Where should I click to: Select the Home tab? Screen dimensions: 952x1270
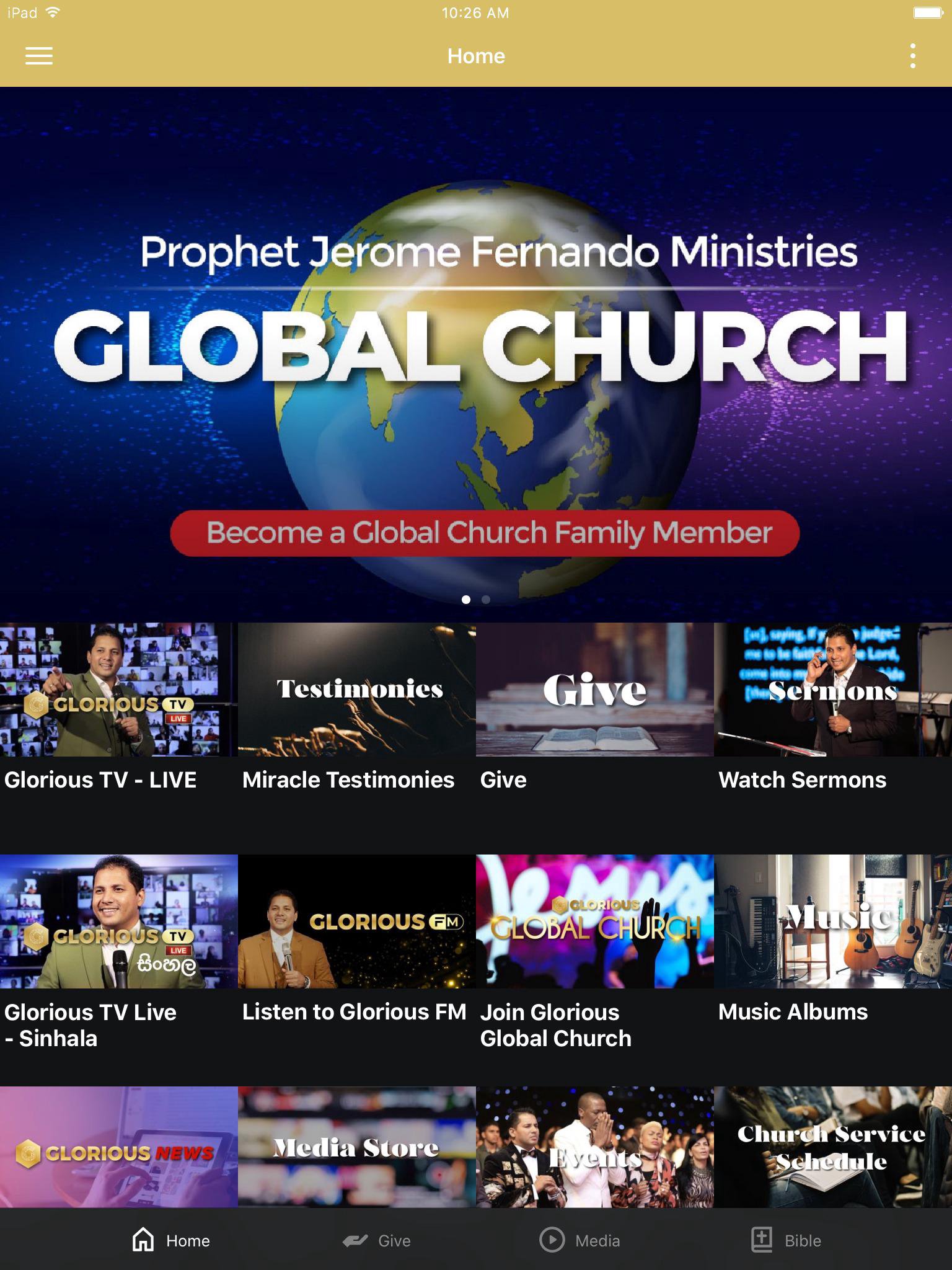pos(172,1240)
